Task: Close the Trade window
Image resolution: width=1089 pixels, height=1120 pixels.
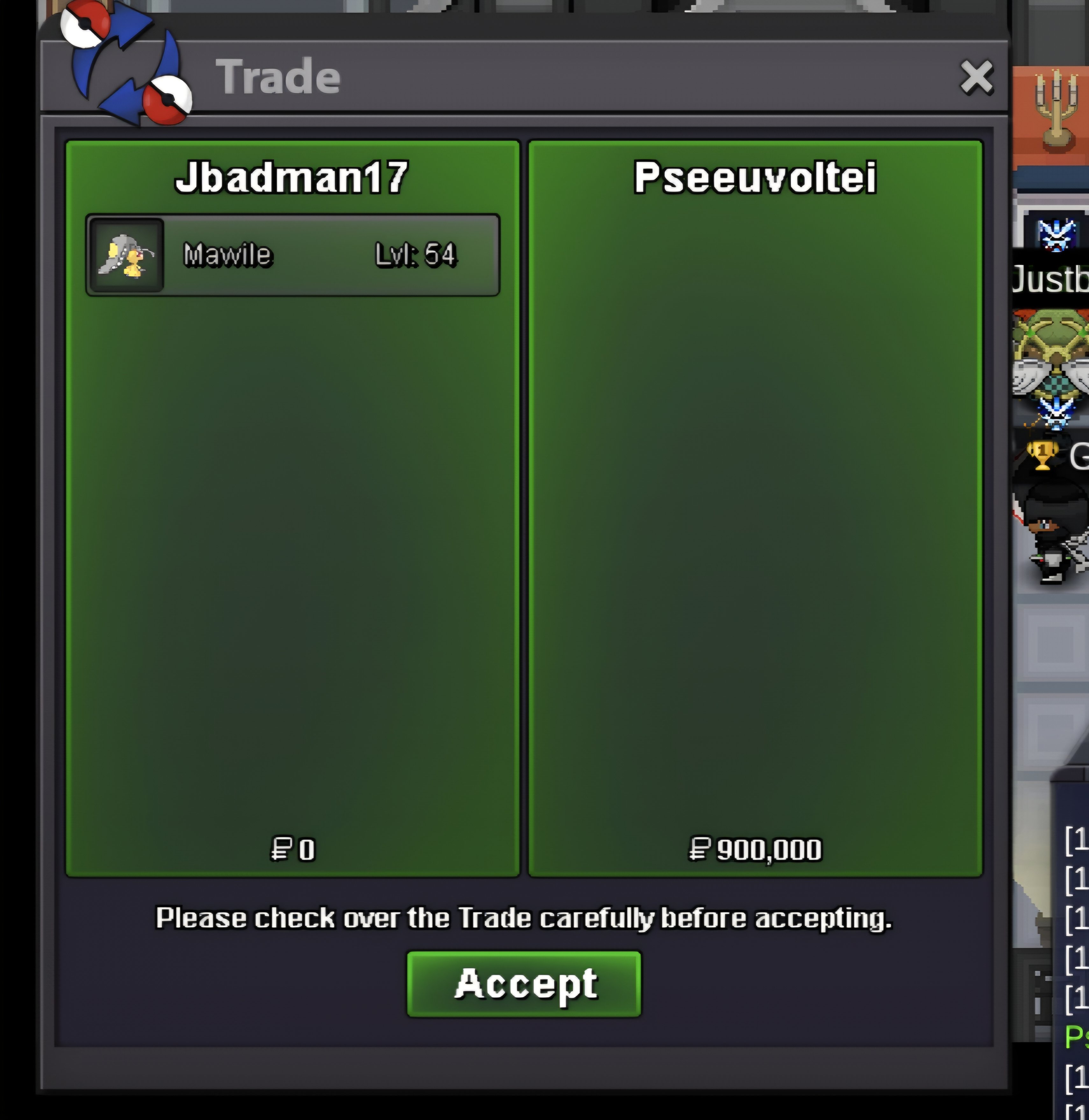Action: pyautogui.click(x=976, y=77)
